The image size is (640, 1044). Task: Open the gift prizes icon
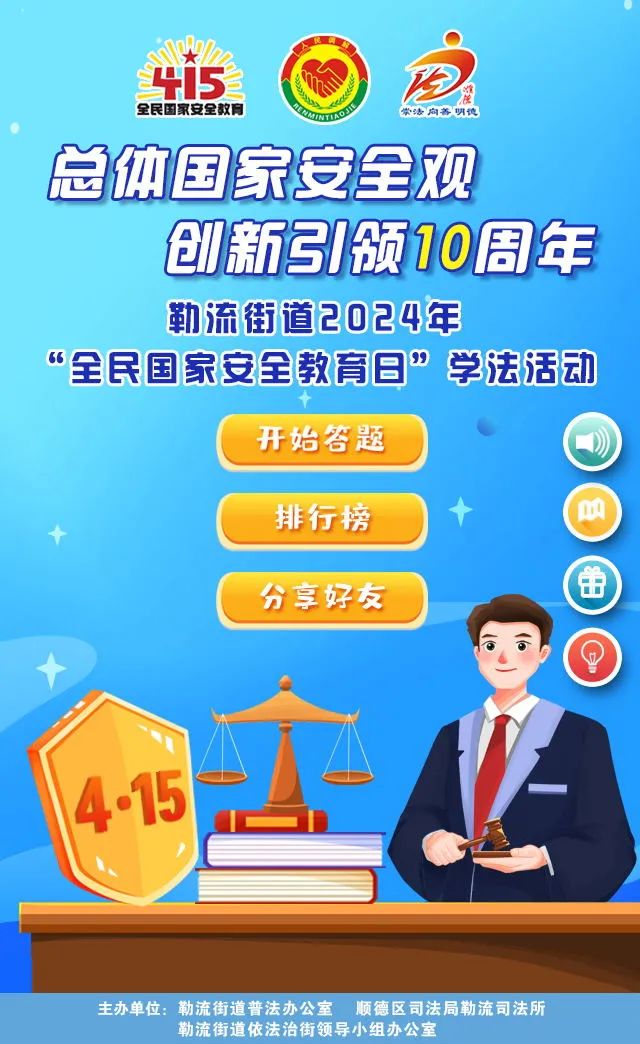(592, 585)
